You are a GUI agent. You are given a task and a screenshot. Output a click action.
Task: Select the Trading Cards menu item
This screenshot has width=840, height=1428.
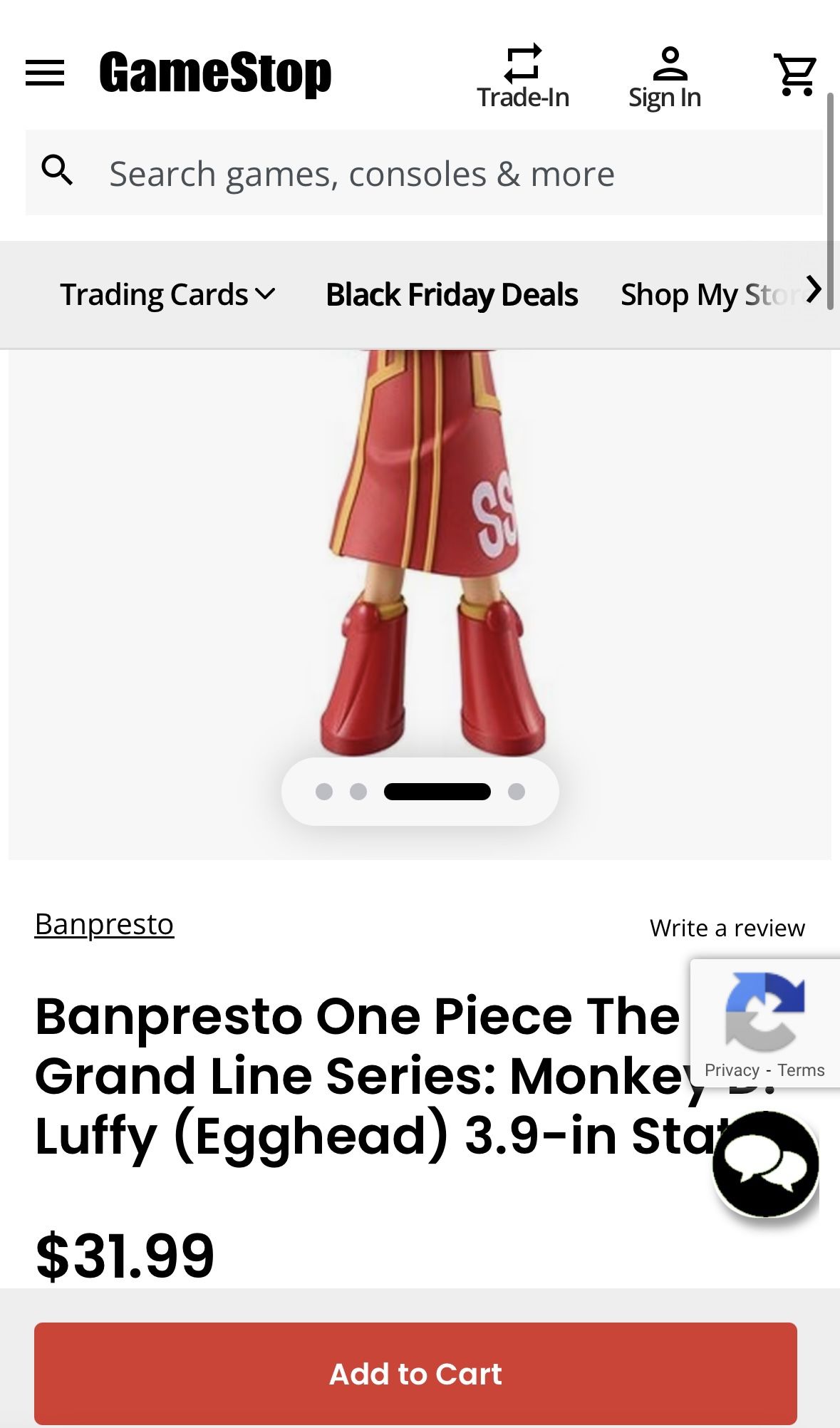click(154, 294)
